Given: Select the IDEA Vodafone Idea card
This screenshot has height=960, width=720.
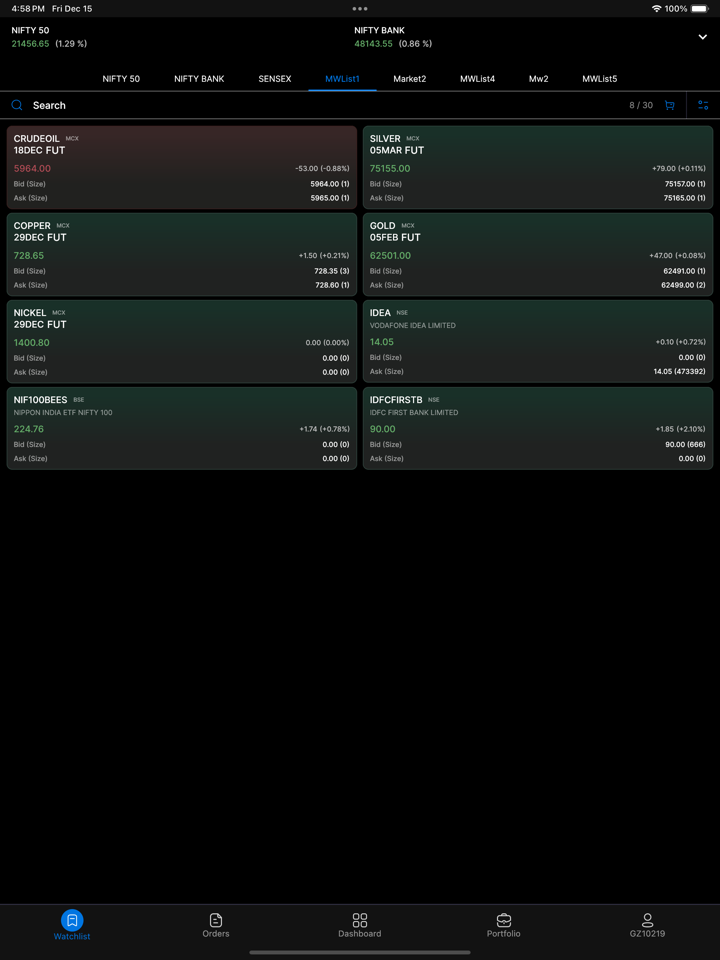Looking at the screenshot, I should click(x=537, y=342).
